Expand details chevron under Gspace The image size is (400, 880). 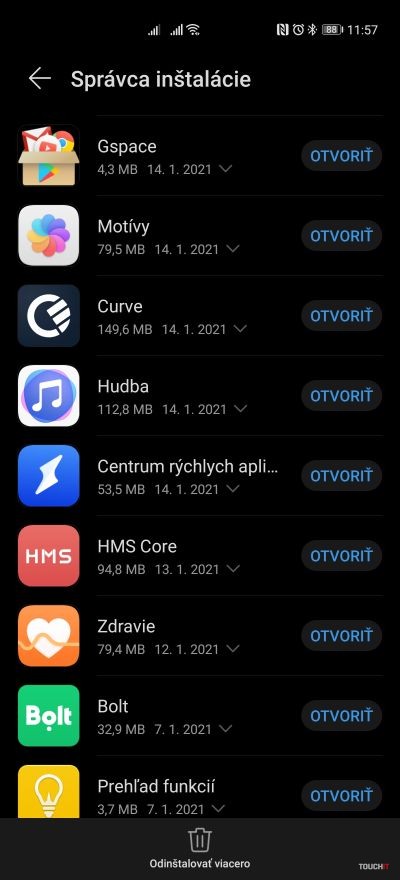pyautogui.click(x=225, y=168)
